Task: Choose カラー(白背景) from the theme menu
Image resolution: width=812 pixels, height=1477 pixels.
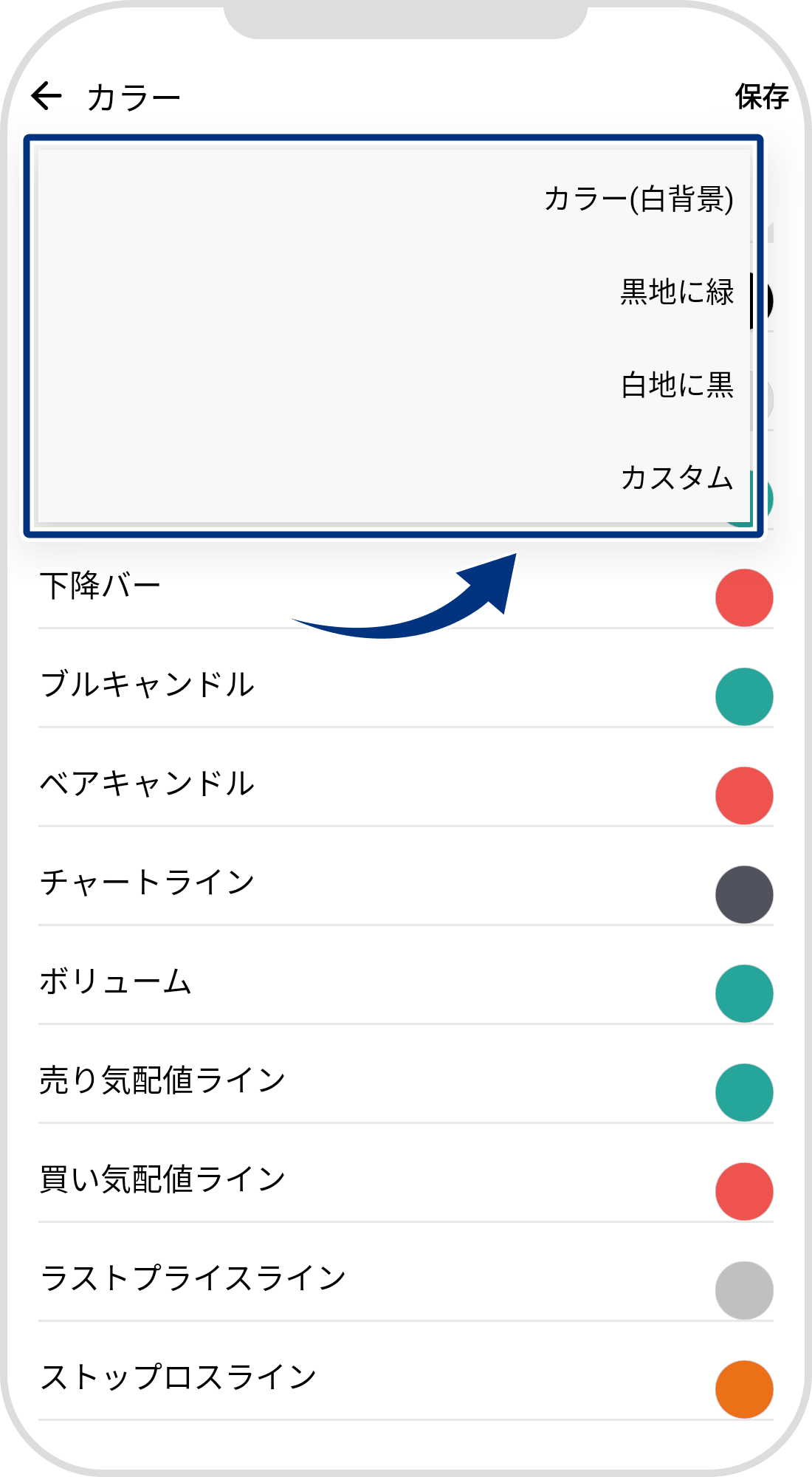Action: [639, 198]
